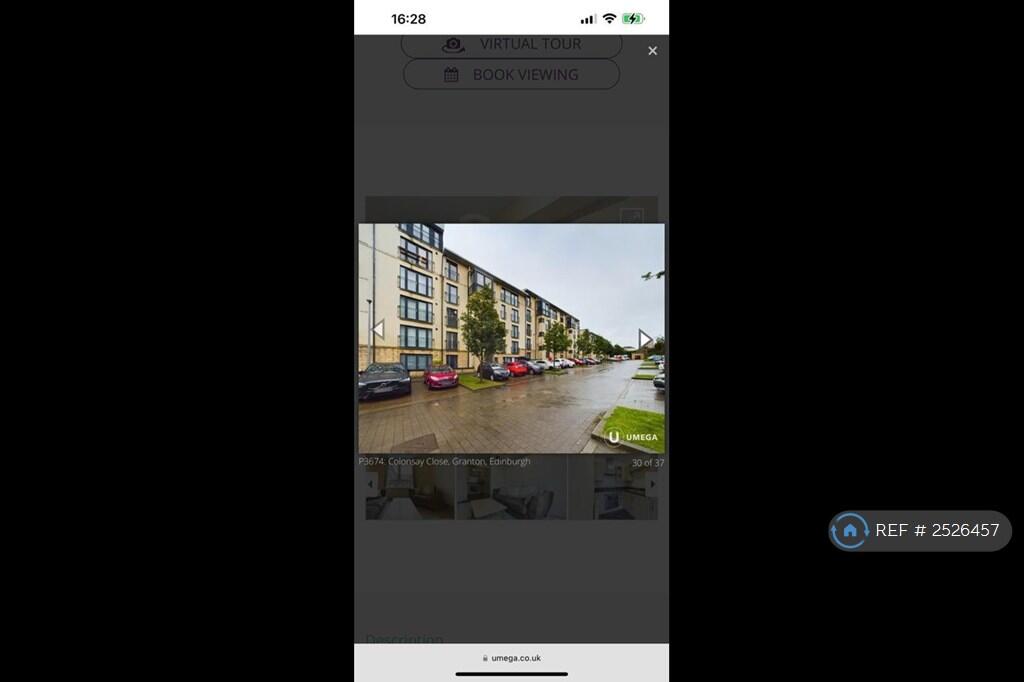Tap the umega.co.uk address bar
Viewport: 1024px width, 682px height.
tap(511, 658)
